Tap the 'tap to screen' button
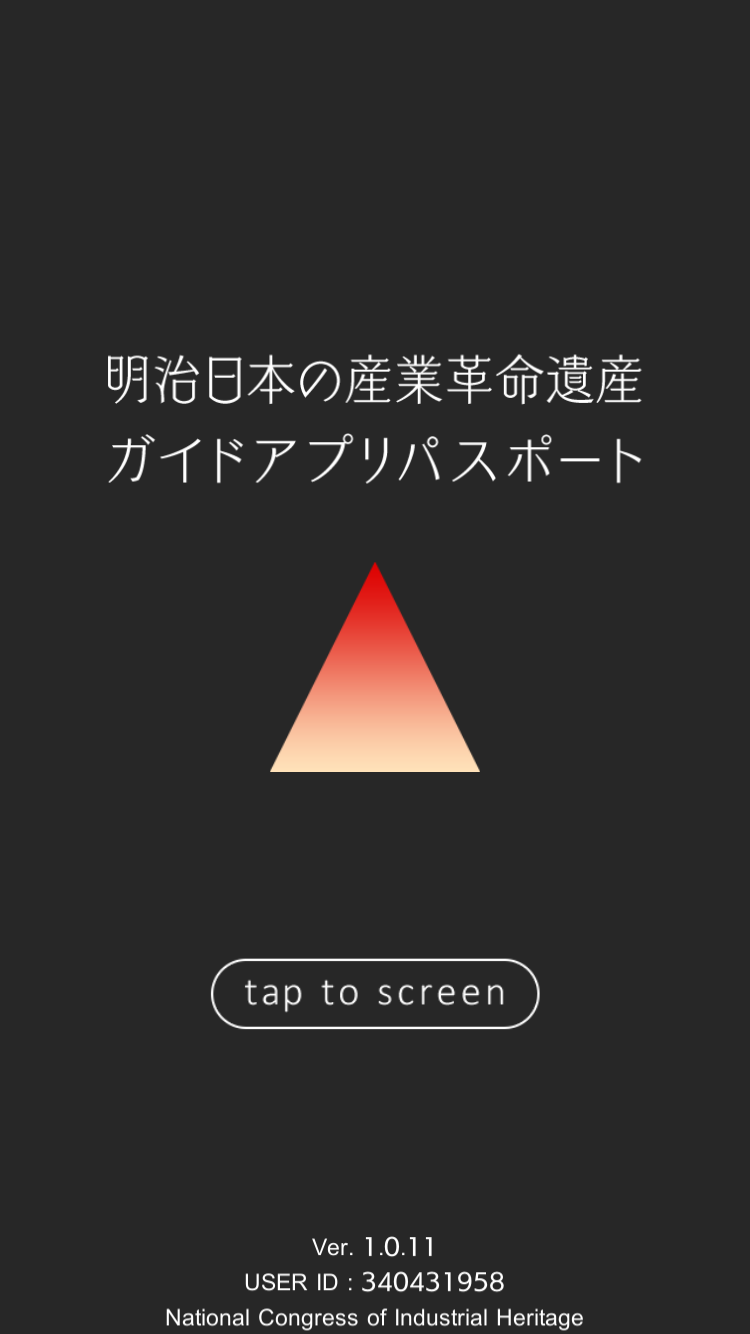Image resolution: width=750 pixels, height=1334 pixels. (x=375, y=993)
